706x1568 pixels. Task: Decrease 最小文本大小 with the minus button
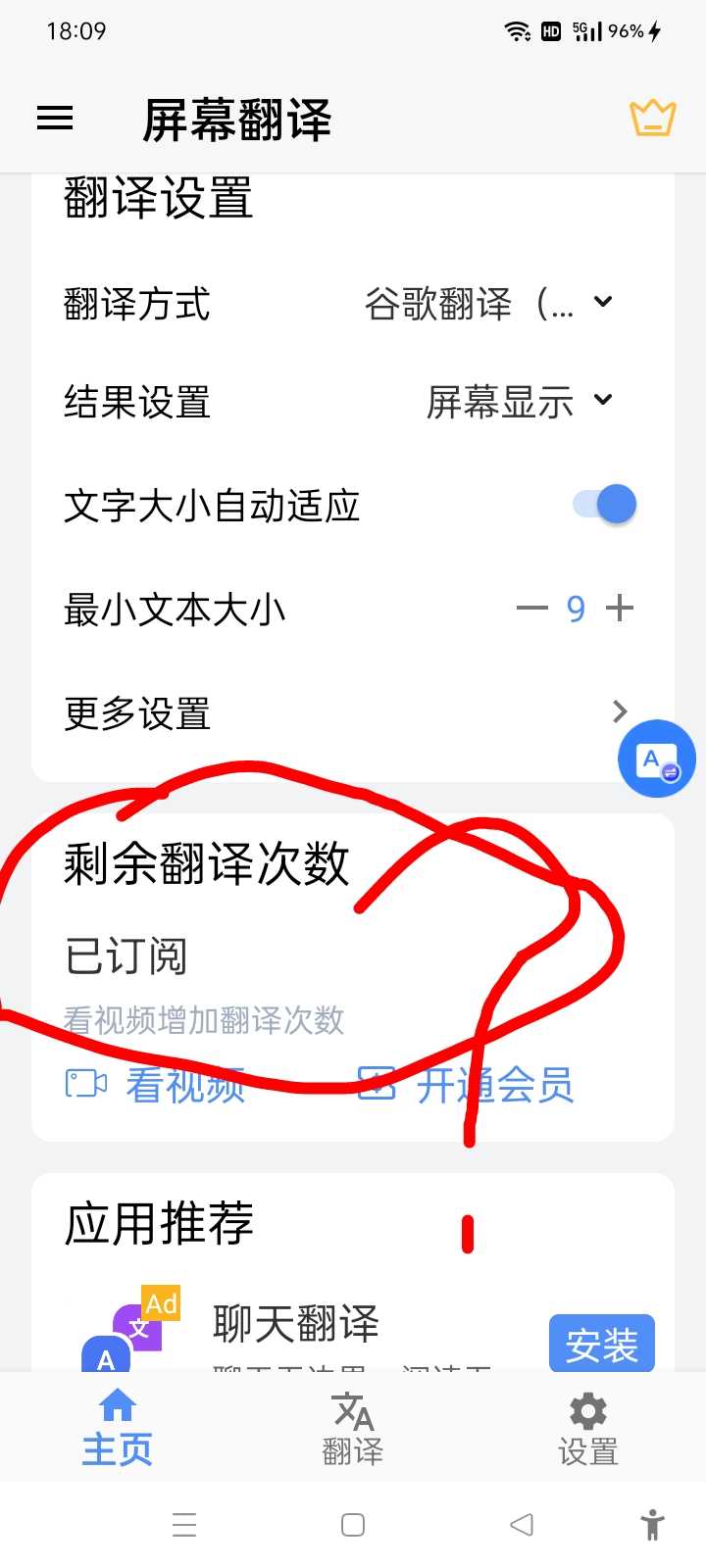pos(531,609)
